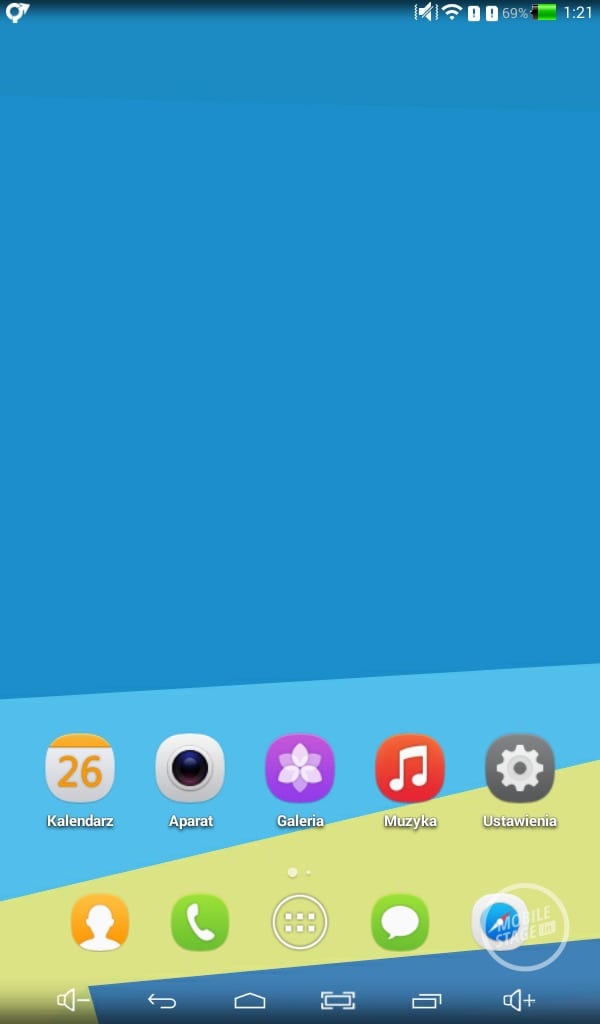Viewport: 600px width, 1024px height.
Task: Open the green phone dialer
Action: [200, 922]
